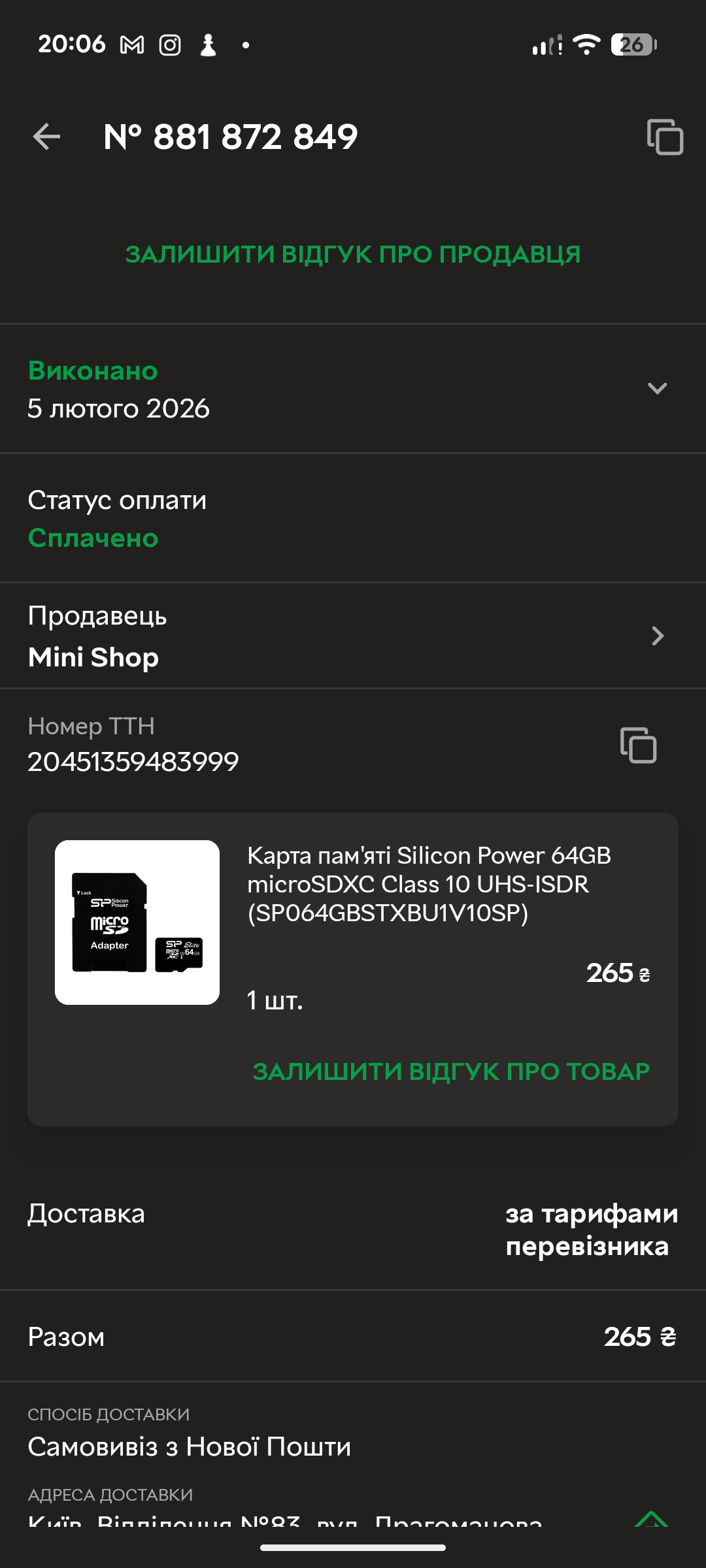Screen dimensions: 706x1568
Task: Copy the ТТН tracking number
Action: tap(638, 745)
